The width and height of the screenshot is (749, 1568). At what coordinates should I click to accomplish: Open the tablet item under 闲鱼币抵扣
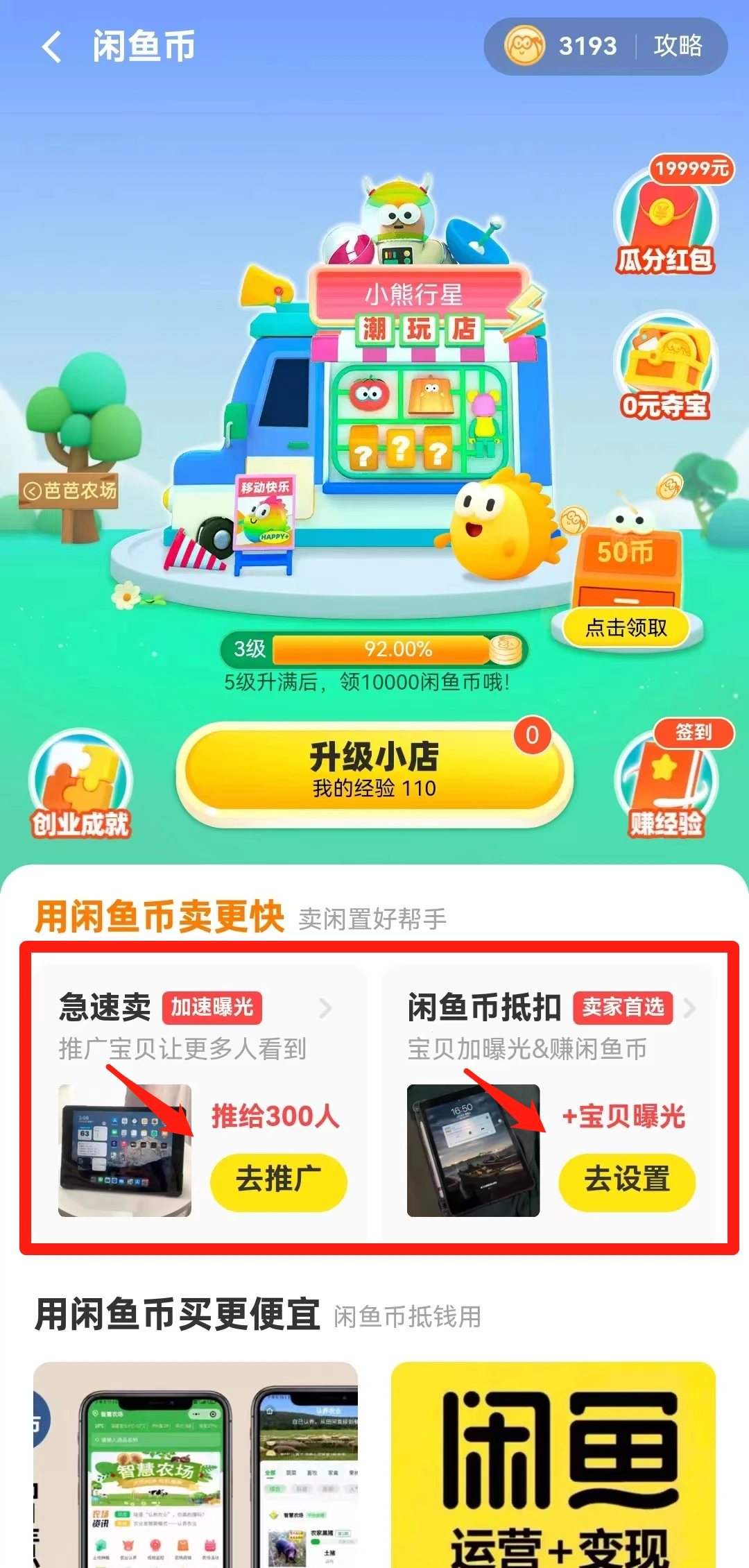pos(473,1150)
